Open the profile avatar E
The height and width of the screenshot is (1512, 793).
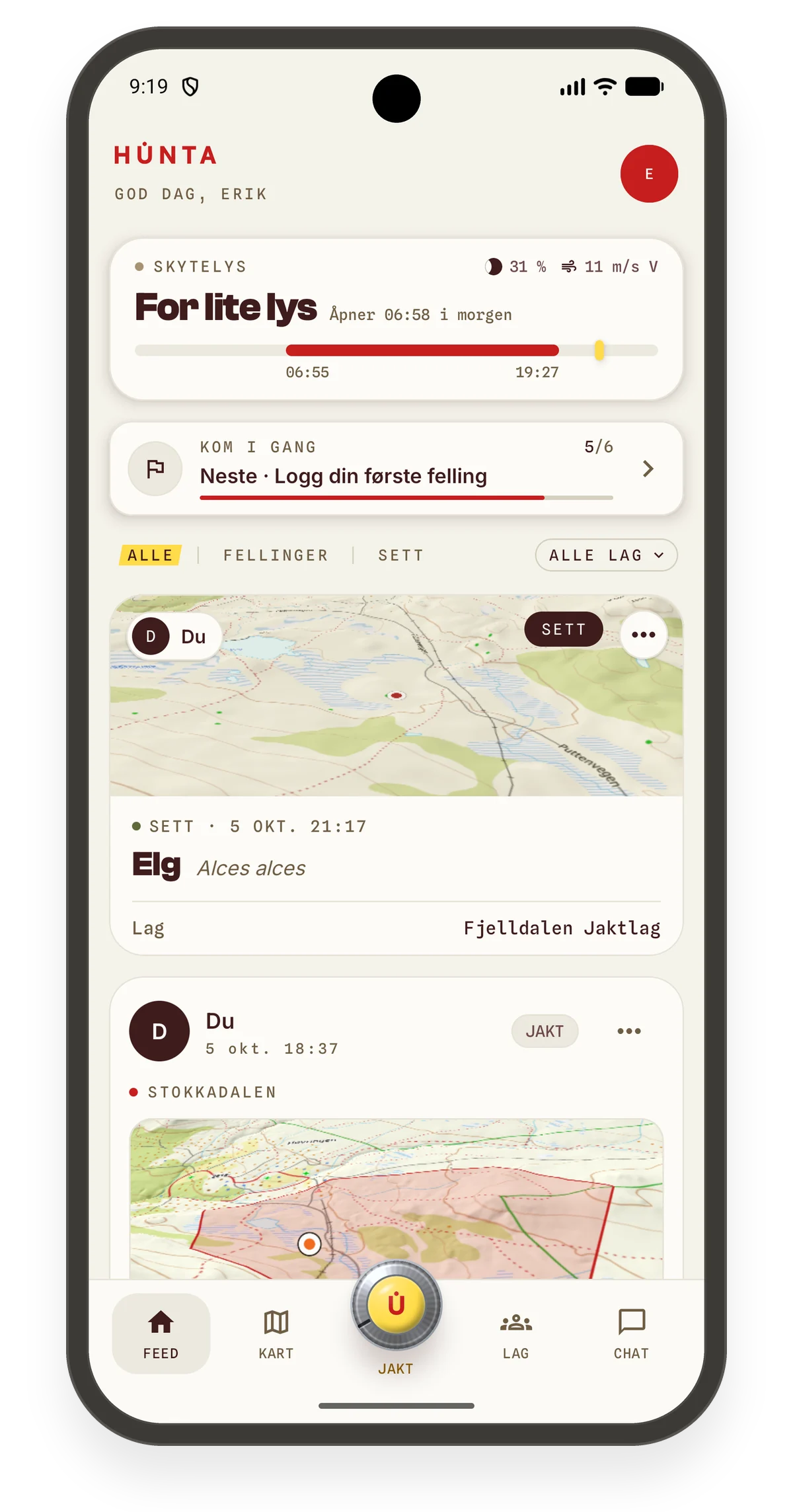(x=649, y=174)
